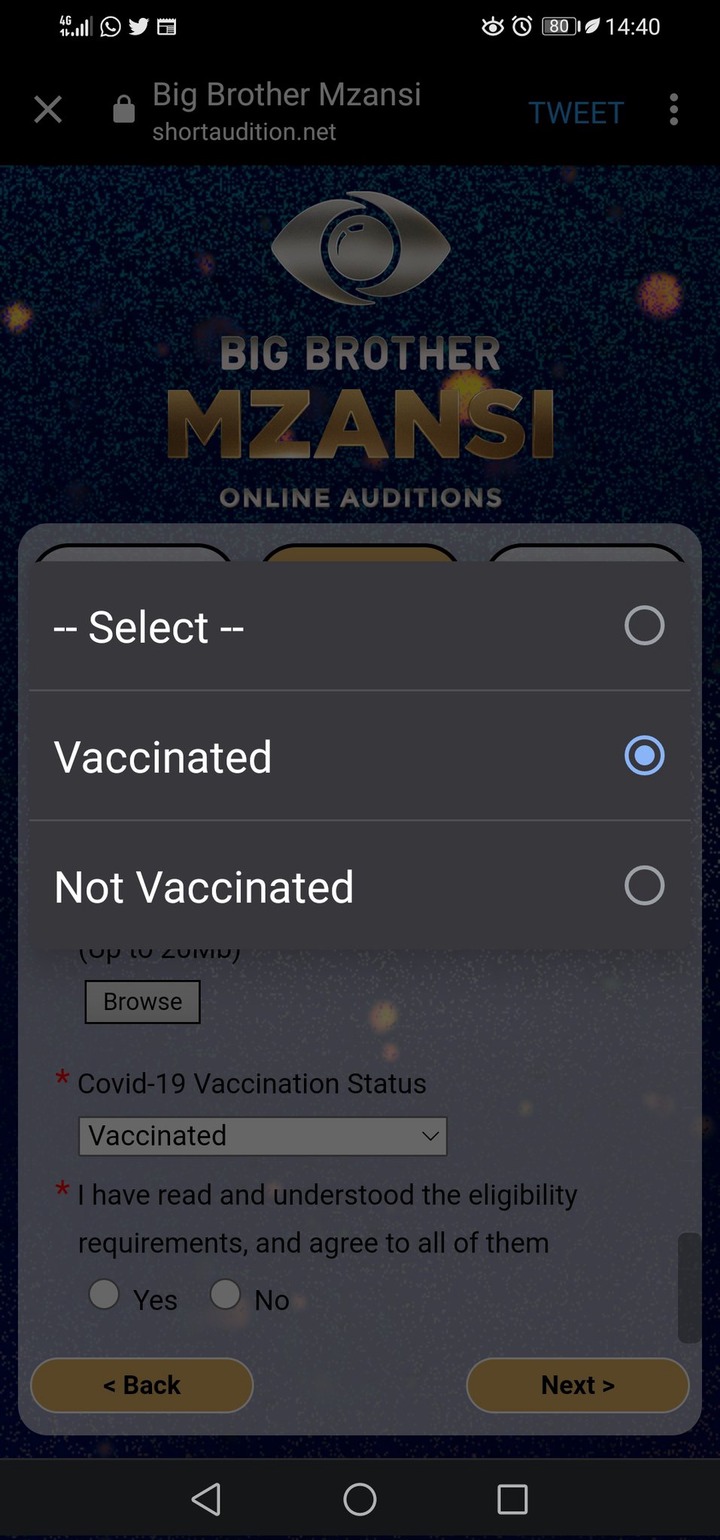Image resolution: width=720 pixels, height=1540 pixels.
Task: Select the Vaccinated option
Action: click(359, 756)
